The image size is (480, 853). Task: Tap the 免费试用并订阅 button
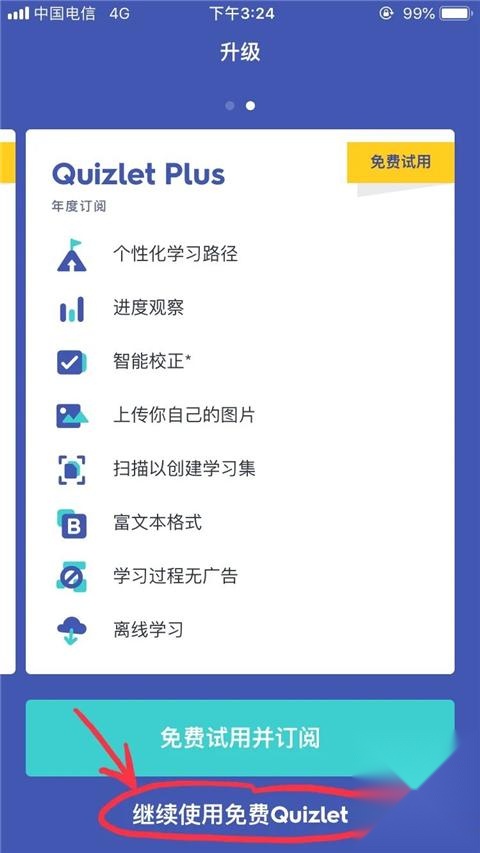240,738
